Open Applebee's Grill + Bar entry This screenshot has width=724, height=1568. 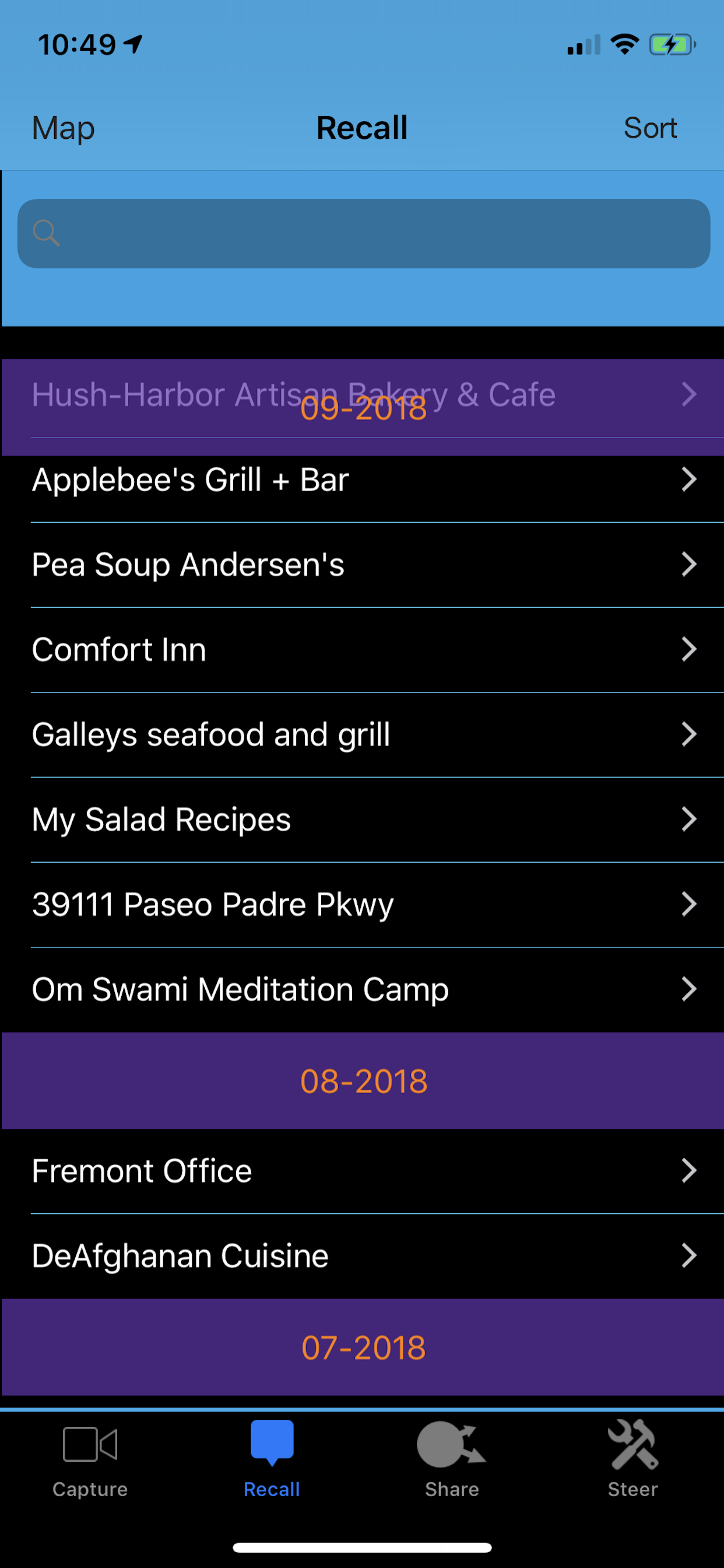[363, 480]
